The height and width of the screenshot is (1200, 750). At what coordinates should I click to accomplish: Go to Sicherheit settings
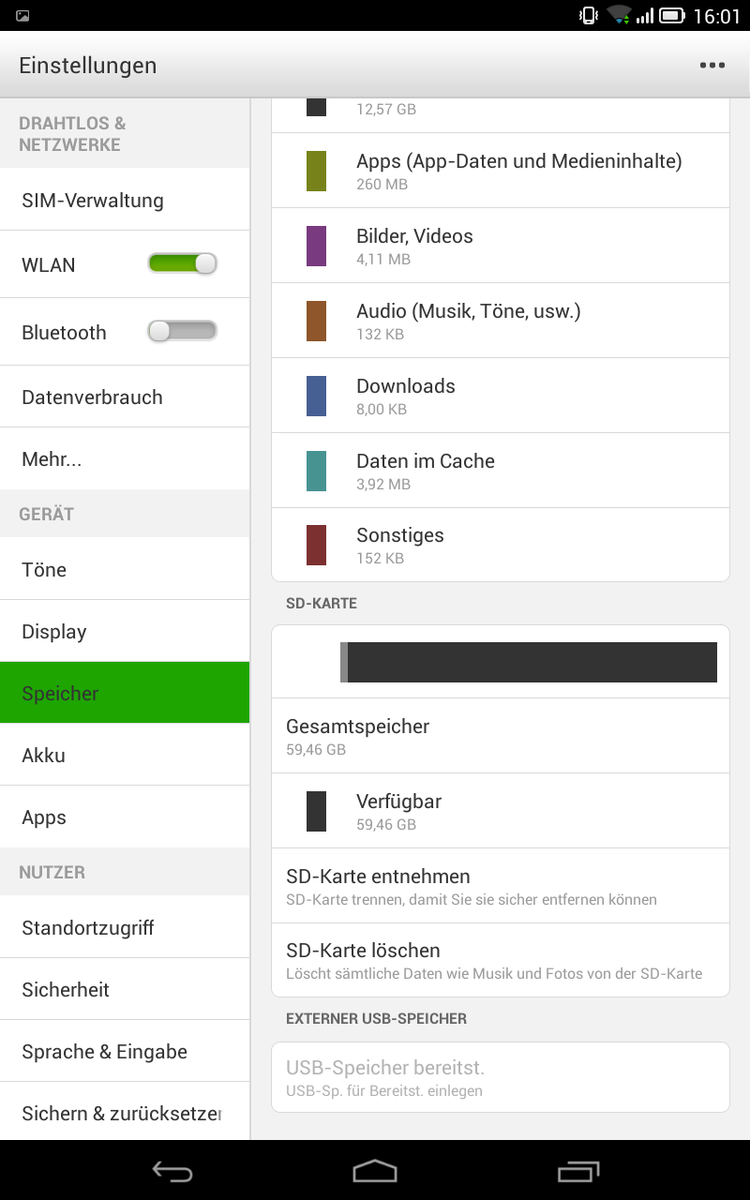124,989
